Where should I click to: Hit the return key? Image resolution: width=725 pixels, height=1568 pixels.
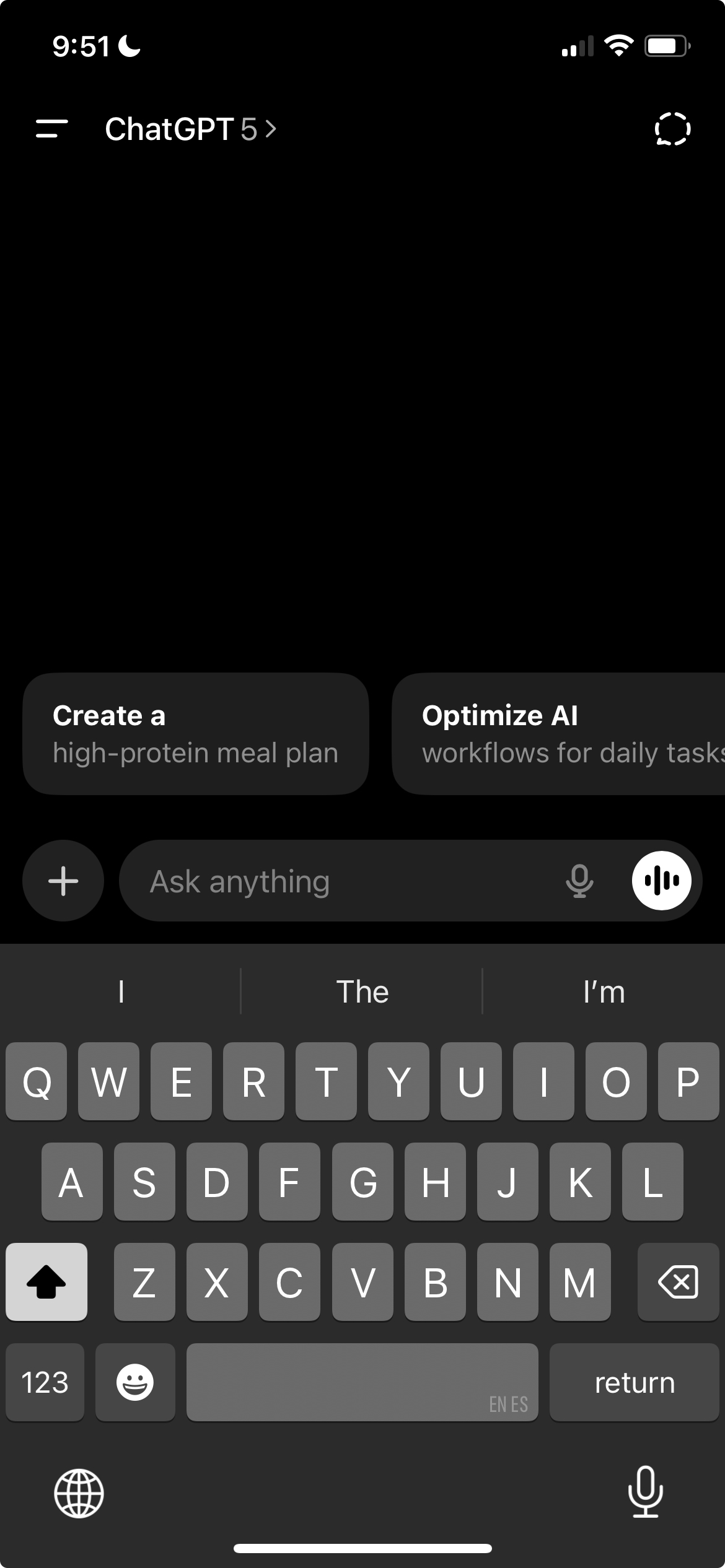click(x=634, y=1382)
